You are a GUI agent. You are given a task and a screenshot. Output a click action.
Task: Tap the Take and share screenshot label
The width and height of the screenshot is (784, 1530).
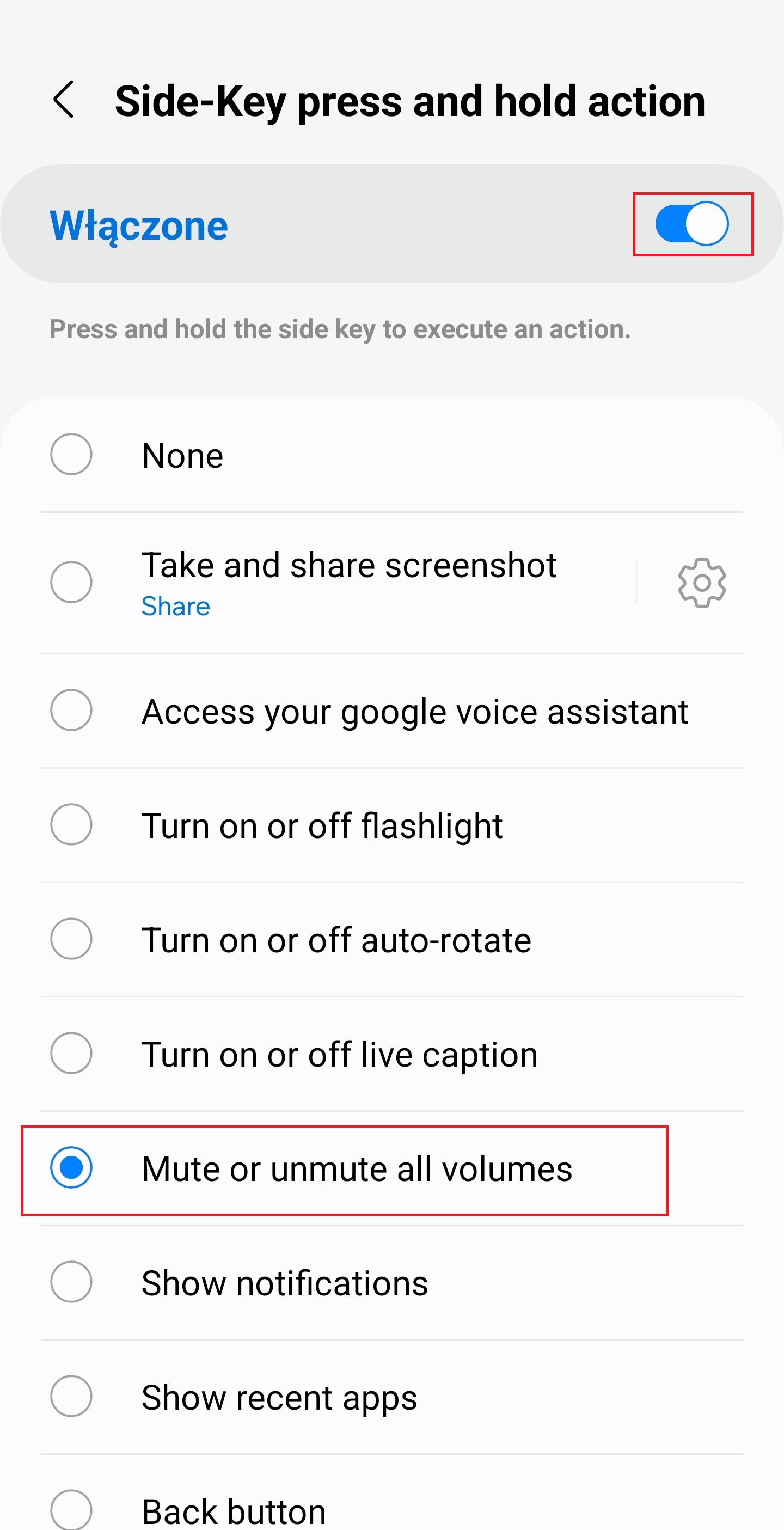coord(348,565)
